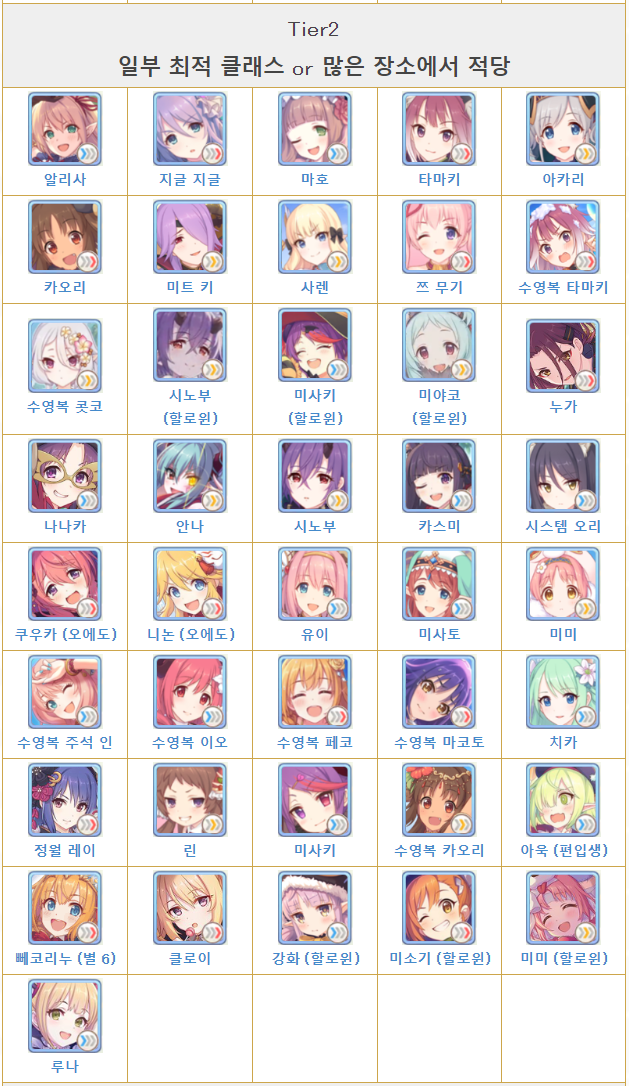View the 유이 character page
The image size is (629, 1086).
point(314,634)
